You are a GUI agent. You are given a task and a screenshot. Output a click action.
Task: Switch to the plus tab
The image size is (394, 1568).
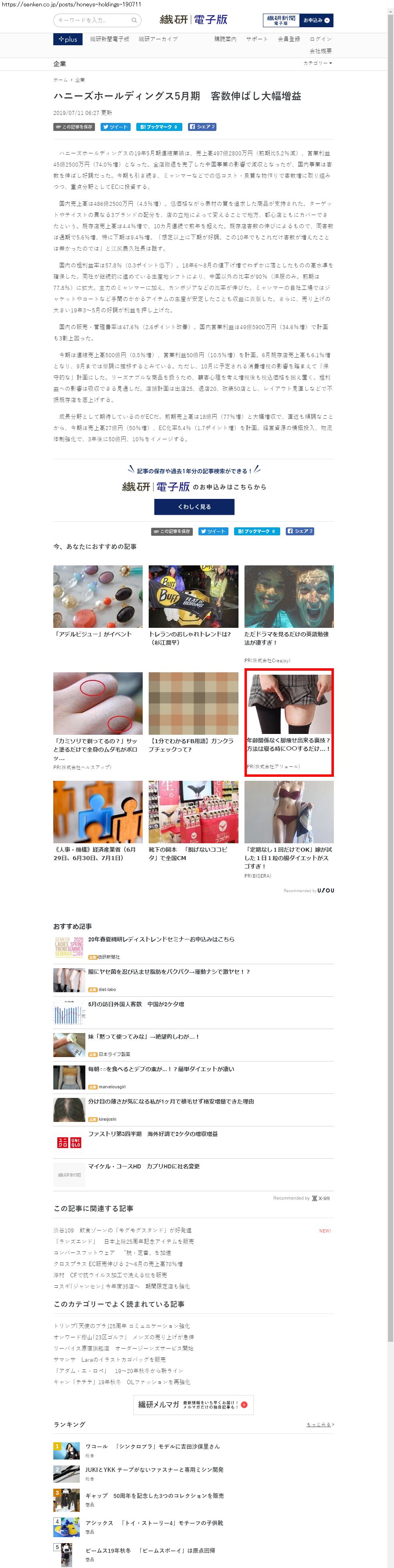68,39
